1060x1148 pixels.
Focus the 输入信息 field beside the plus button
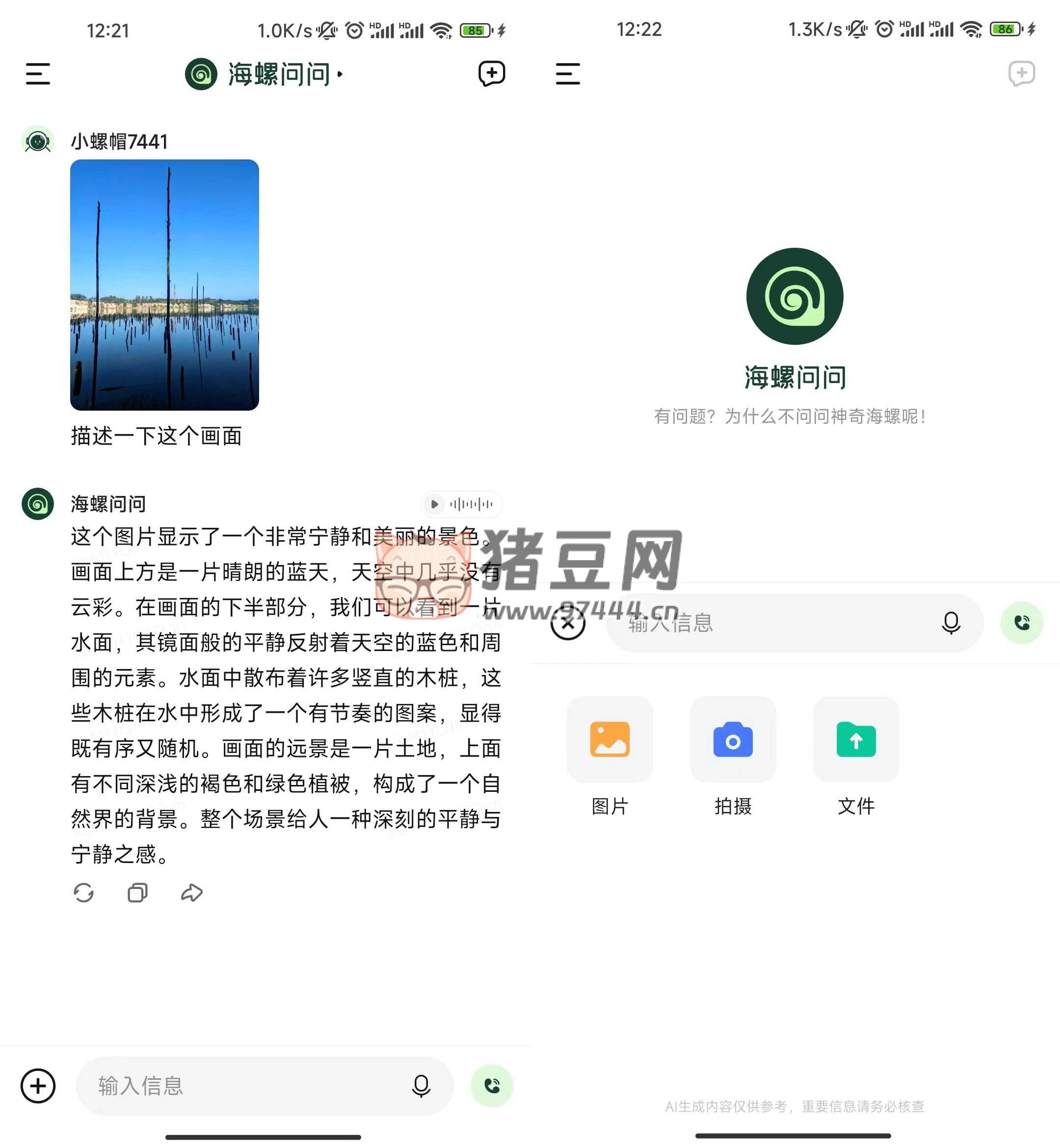241,1086
